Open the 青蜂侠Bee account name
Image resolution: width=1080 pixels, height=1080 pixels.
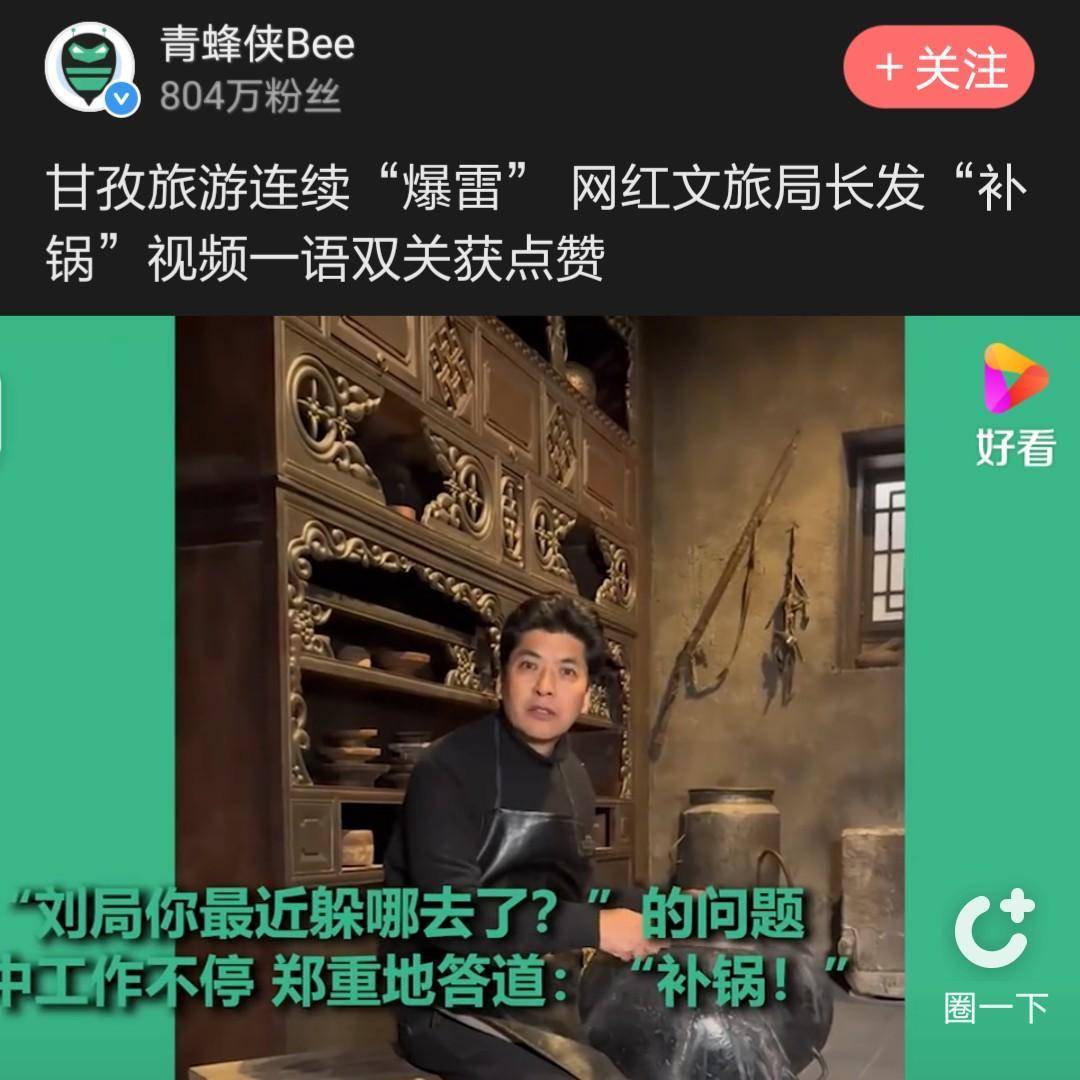tap(258, 44)
